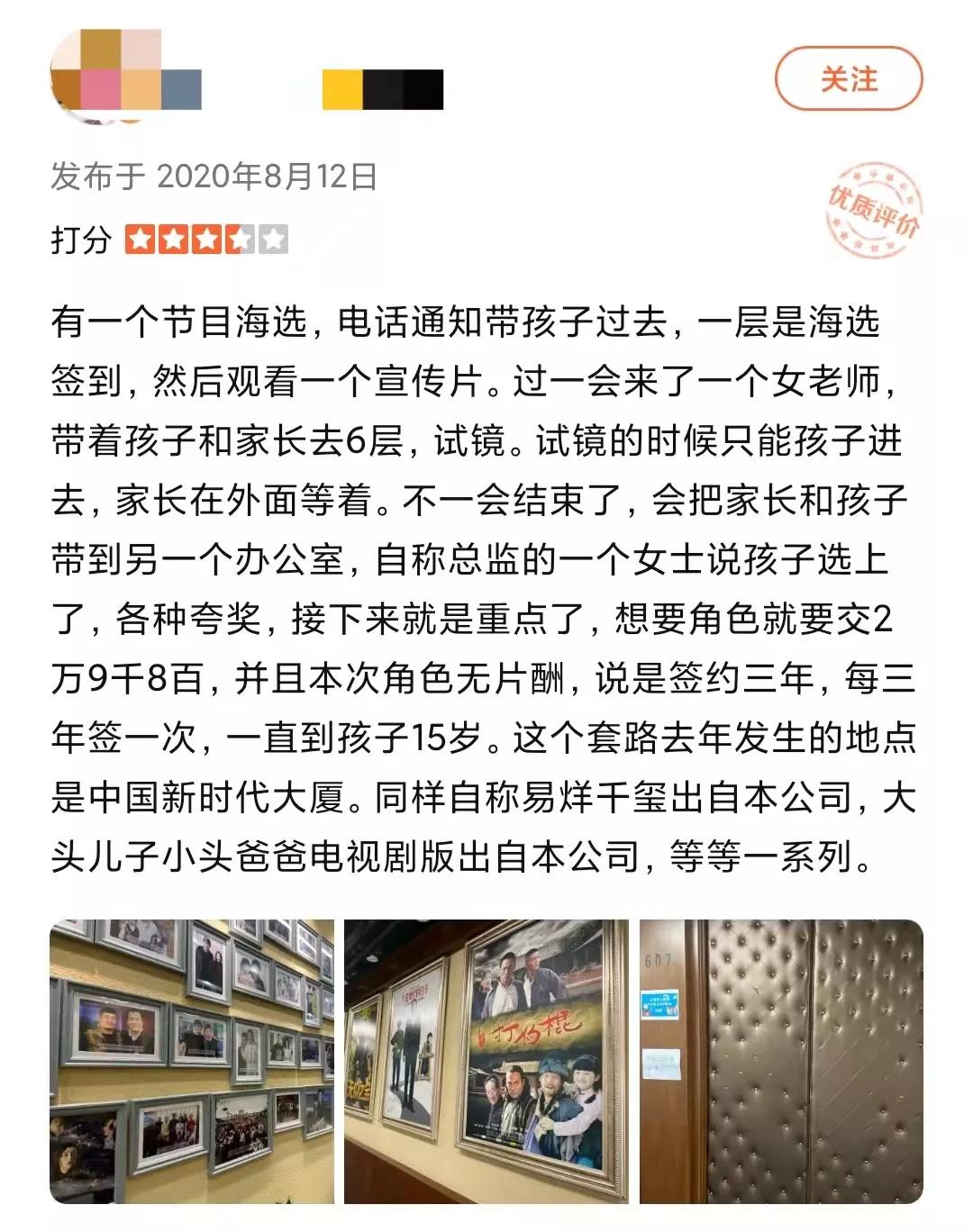Image resolution: width=973 pixels, height=1232 pixels.
Task: Open the room 607 padded door photo
Action: pyautogui.click(x=779, y=1058)
